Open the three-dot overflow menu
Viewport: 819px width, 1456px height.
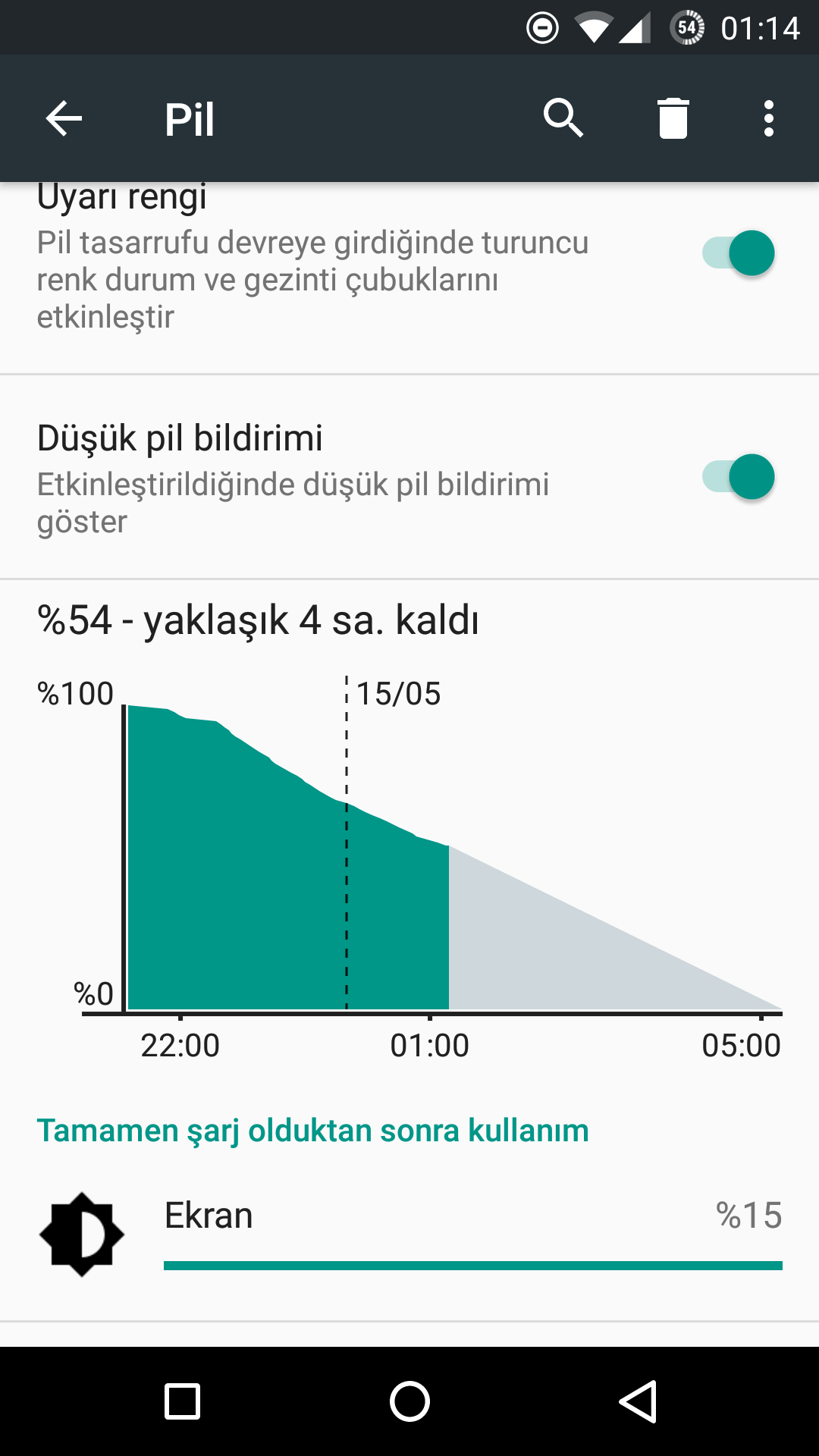coord(768,119)
